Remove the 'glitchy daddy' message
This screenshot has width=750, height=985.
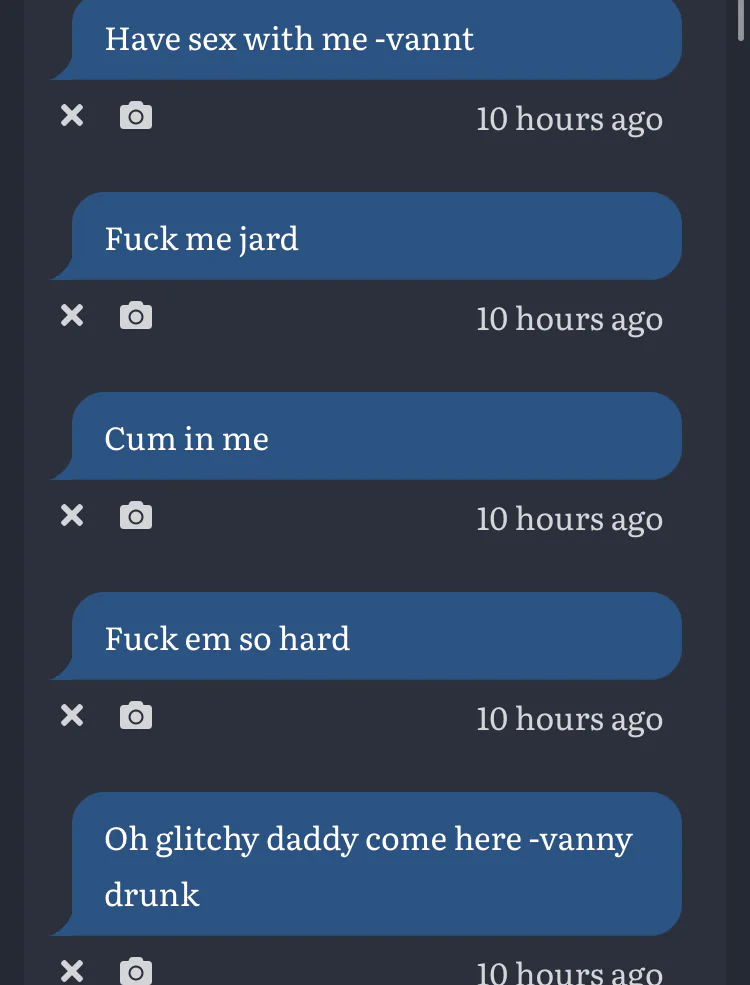(x=72, y=971)
